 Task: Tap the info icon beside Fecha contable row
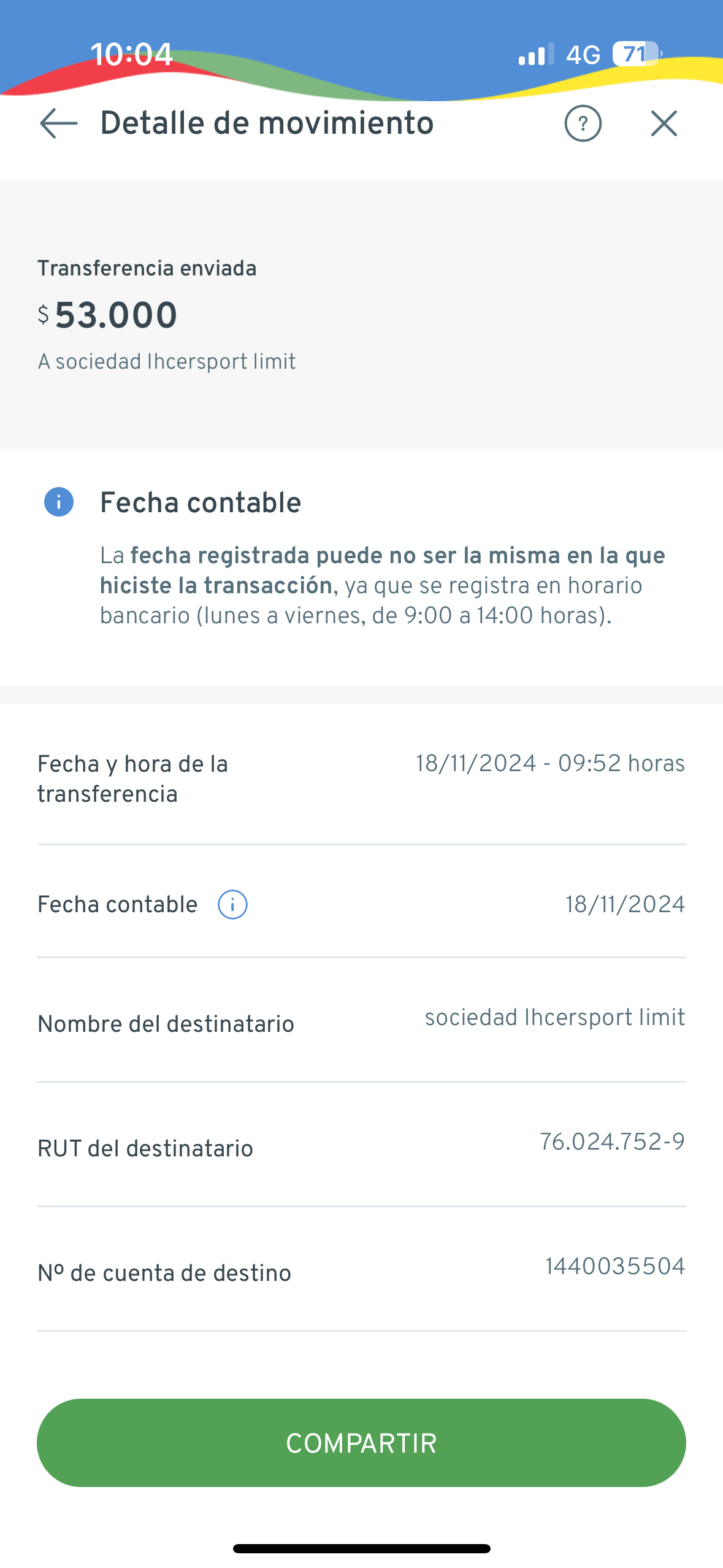pos(232,905)
